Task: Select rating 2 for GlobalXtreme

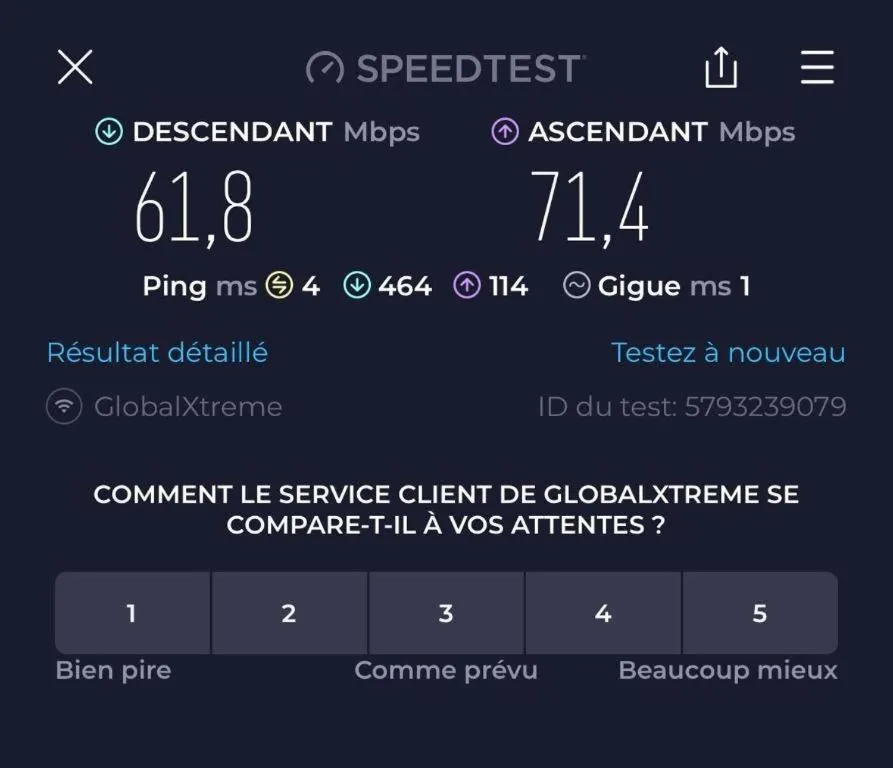Action: tap(289, 613)
